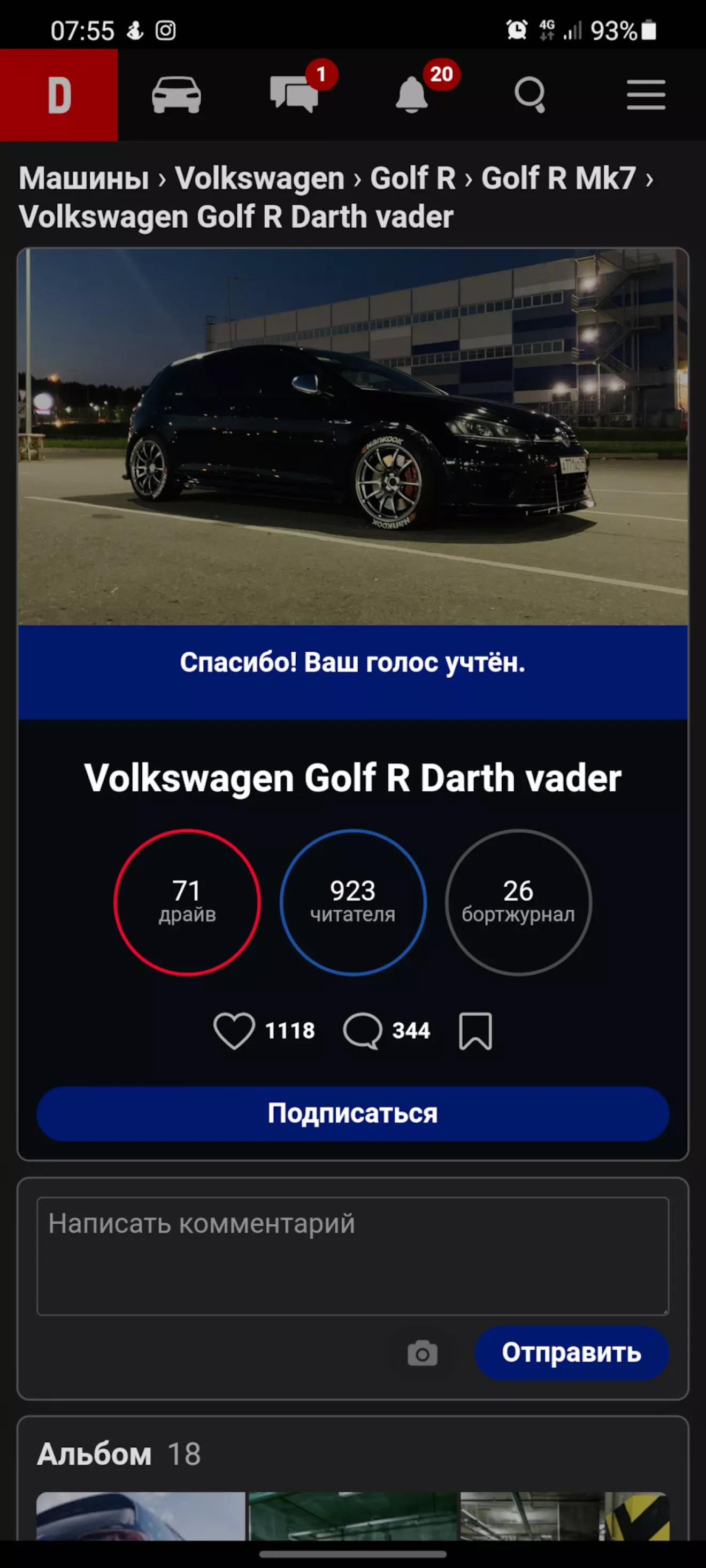Attach a photo with camera icon
Screen dimensions: 706x1568
pos(422,1353)
